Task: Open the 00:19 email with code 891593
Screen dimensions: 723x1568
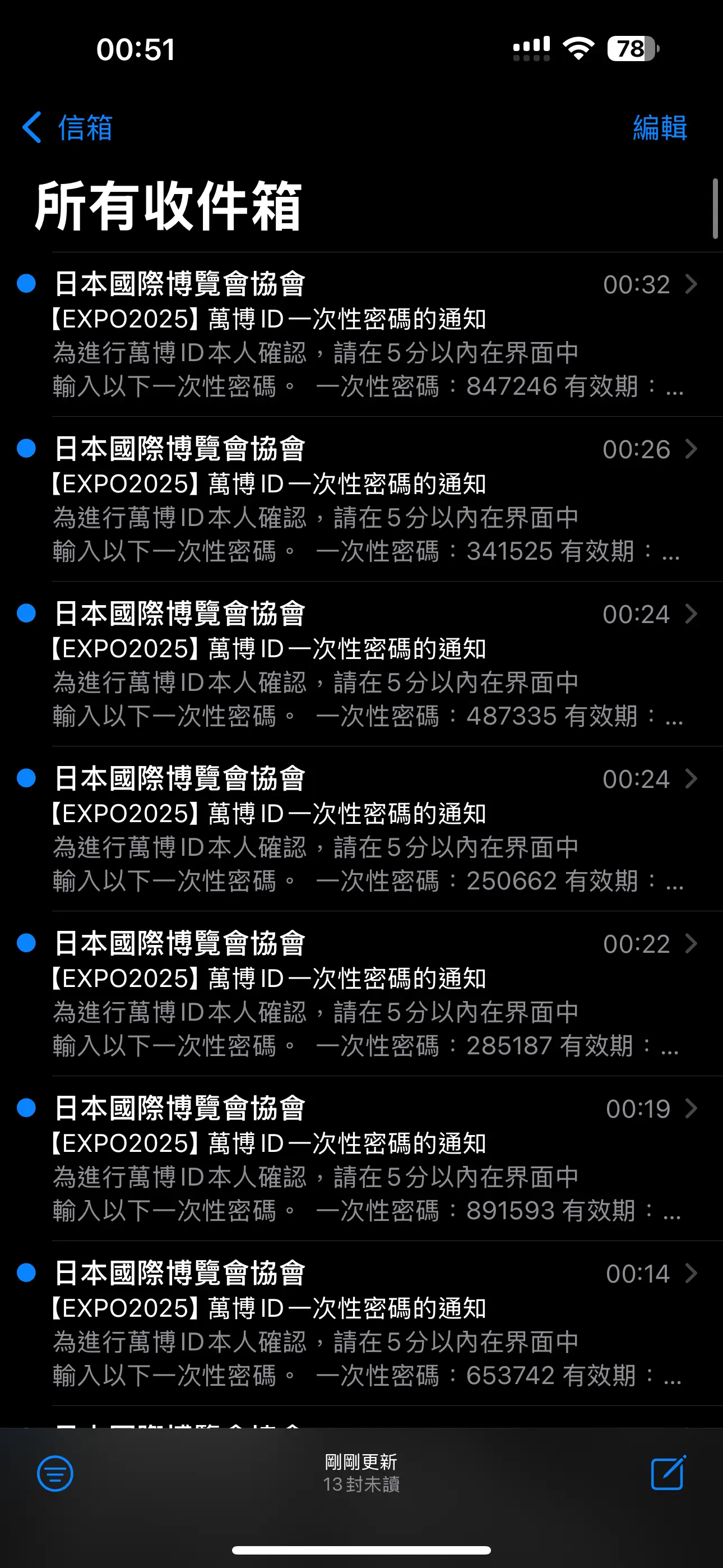Action: [361, 1160]
